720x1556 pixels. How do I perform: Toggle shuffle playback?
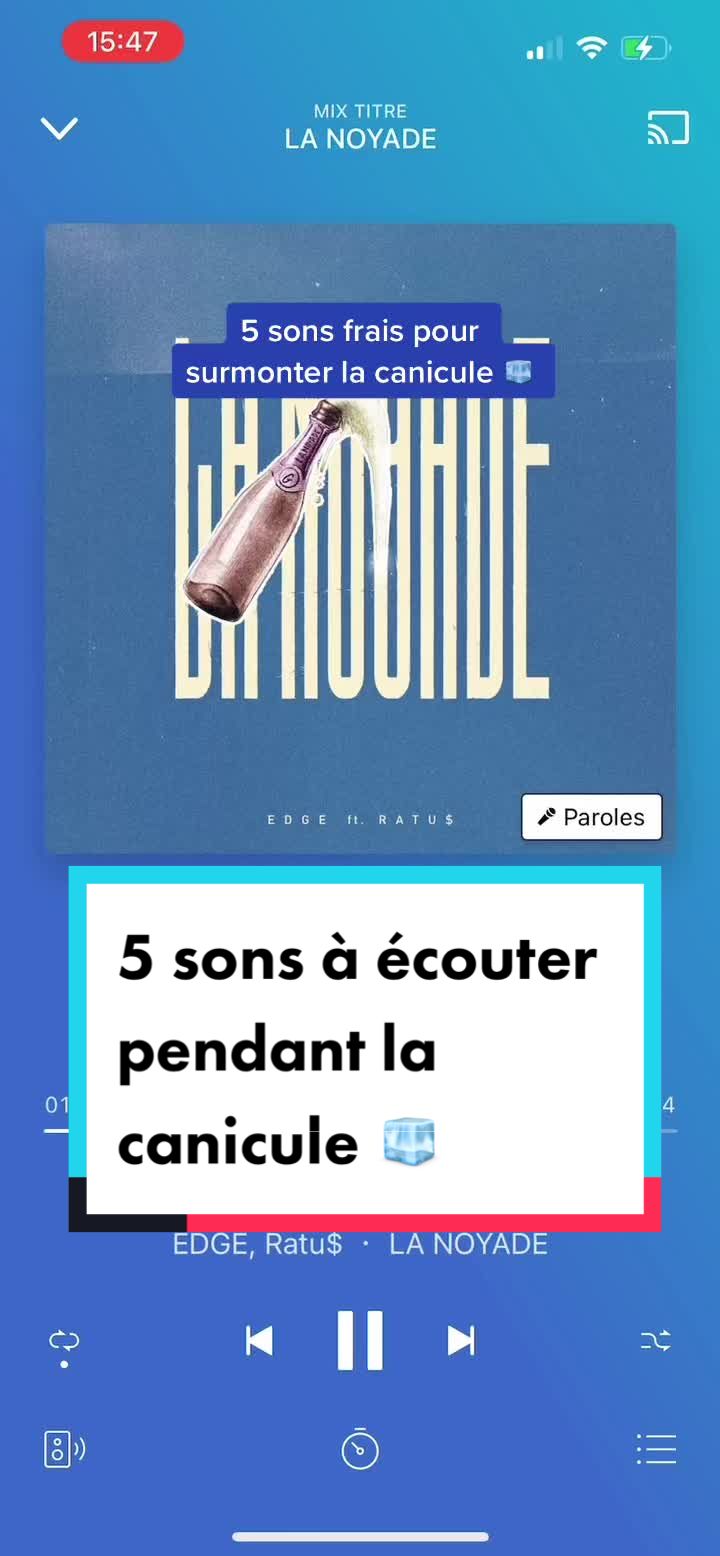656,1341
